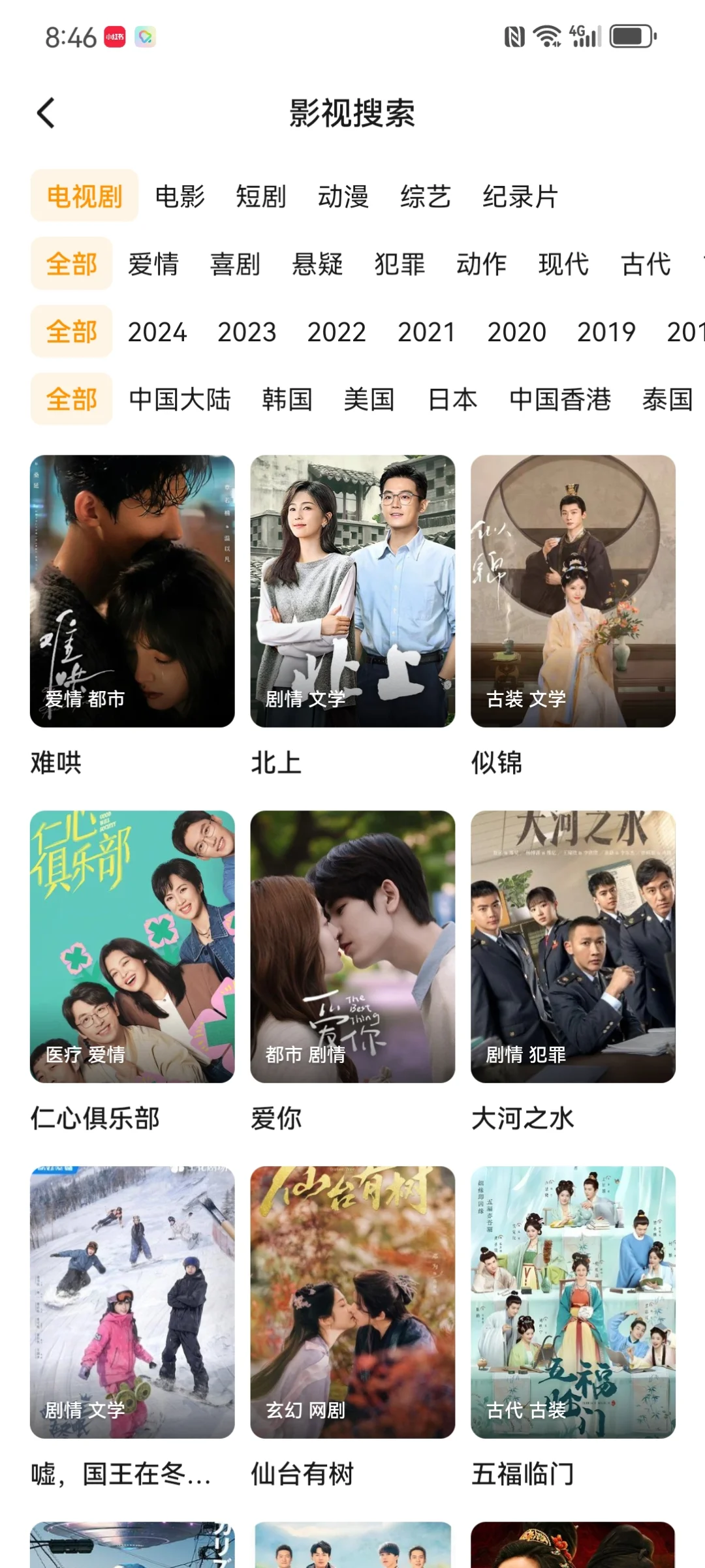Open the drama 仙台有树
This screenshot has height=1568, width=705.
pyautogui.click(x=352, y=1302)
